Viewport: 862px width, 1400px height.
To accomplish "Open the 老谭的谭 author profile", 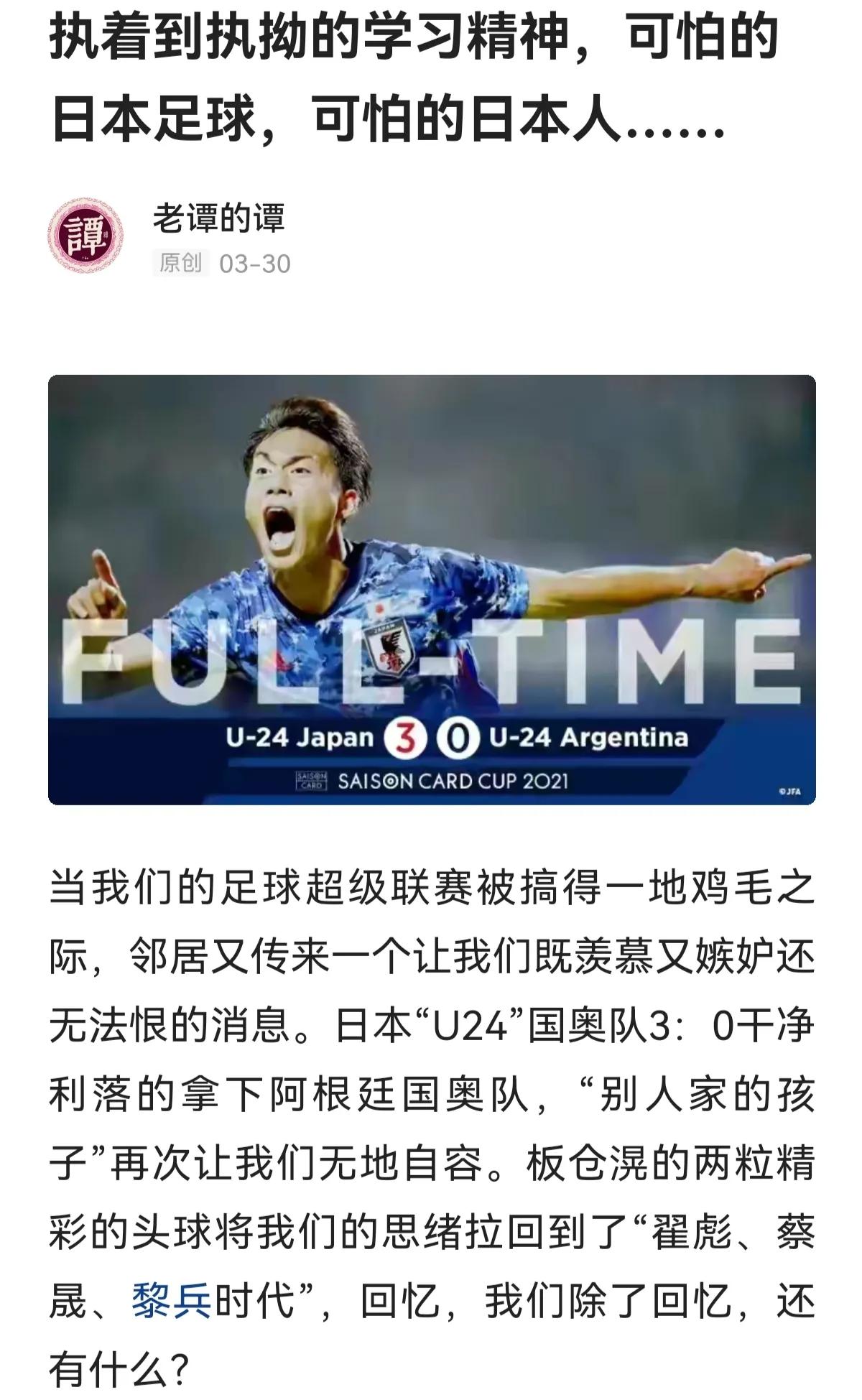I will coord(218,218).
